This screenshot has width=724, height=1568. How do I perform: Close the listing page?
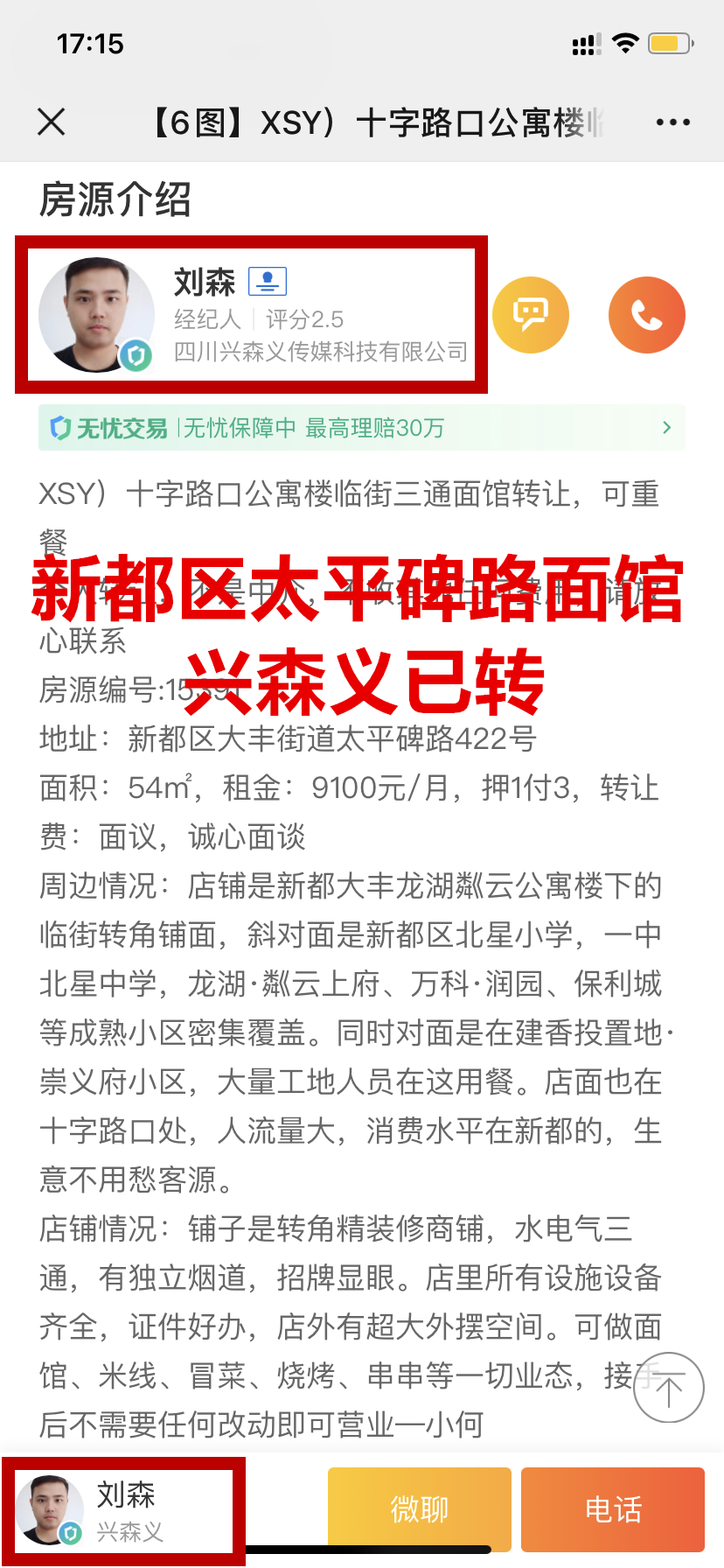tap(52, 122)
